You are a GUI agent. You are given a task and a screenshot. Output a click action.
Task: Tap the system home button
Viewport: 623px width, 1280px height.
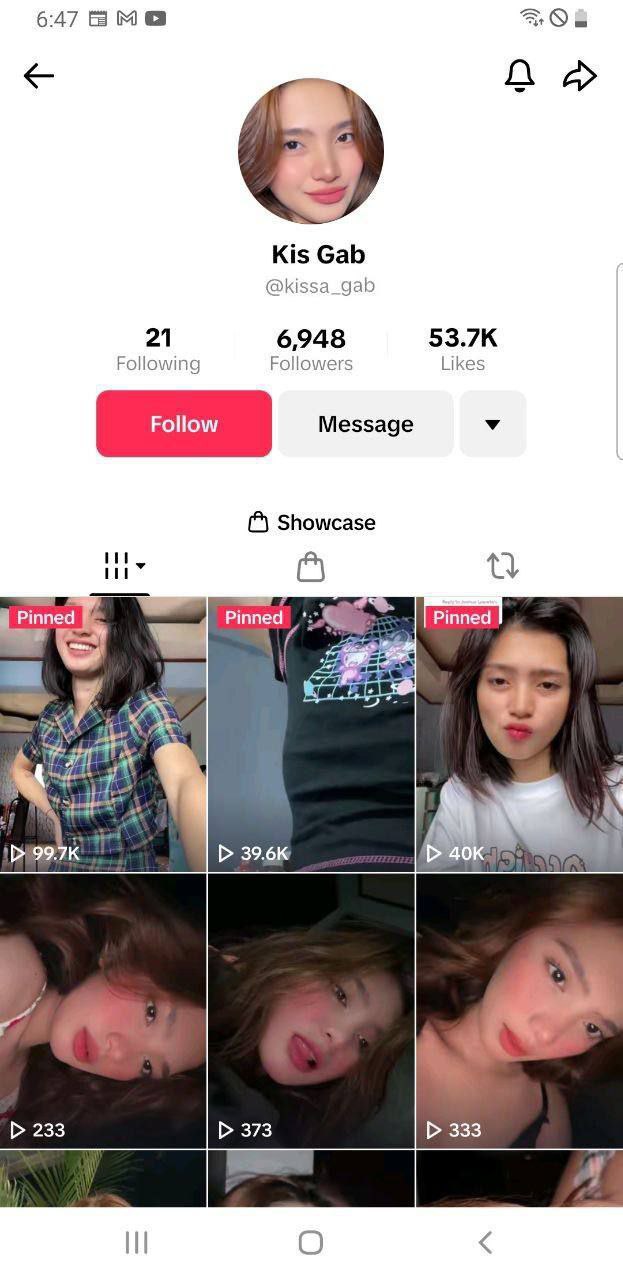pyautogui.click(x=311, y=1242)
